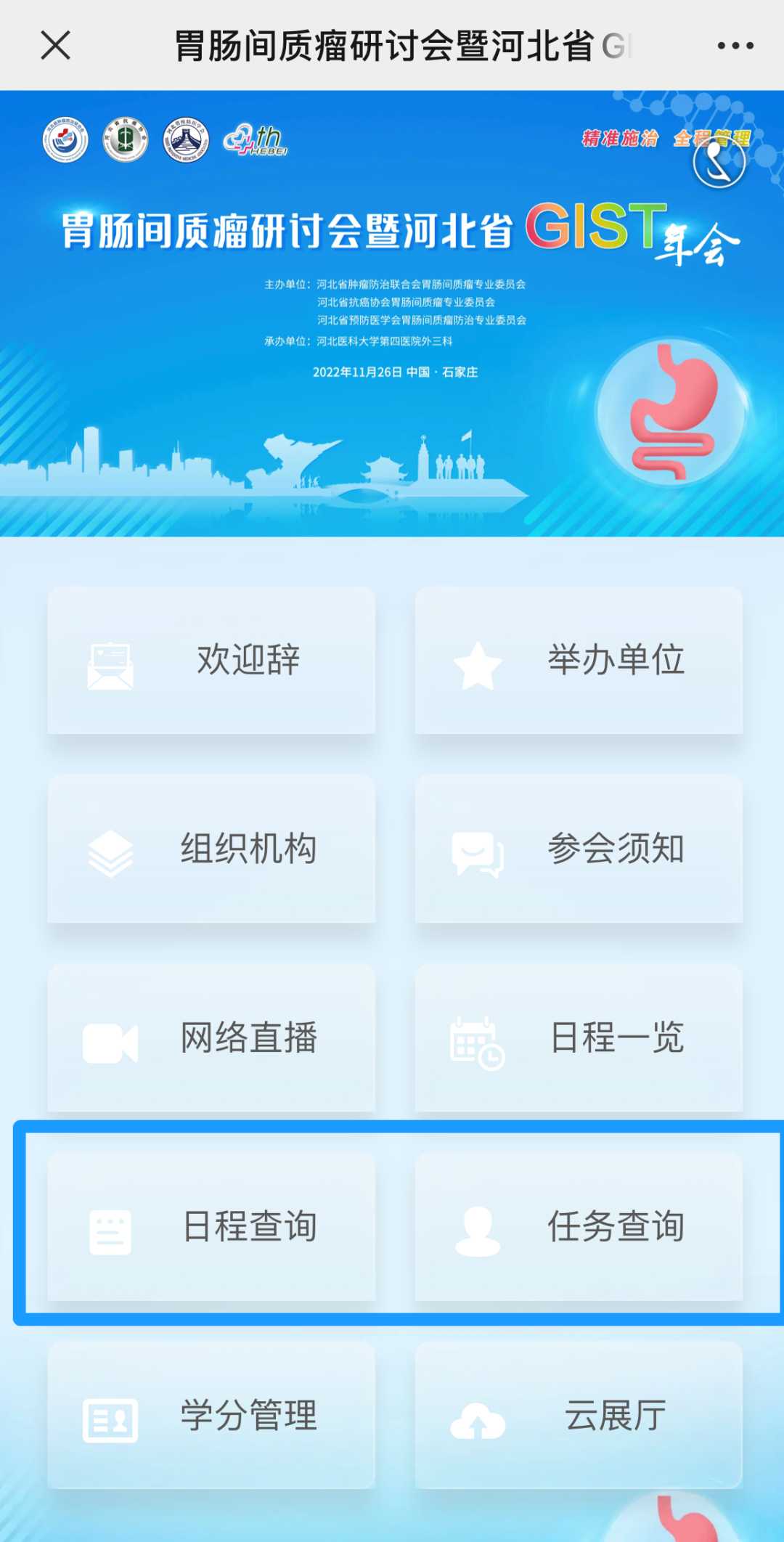Select the layers icon beside 组织机构
The height and width of the screenshot is (1542, 784).
coord(109,853)
